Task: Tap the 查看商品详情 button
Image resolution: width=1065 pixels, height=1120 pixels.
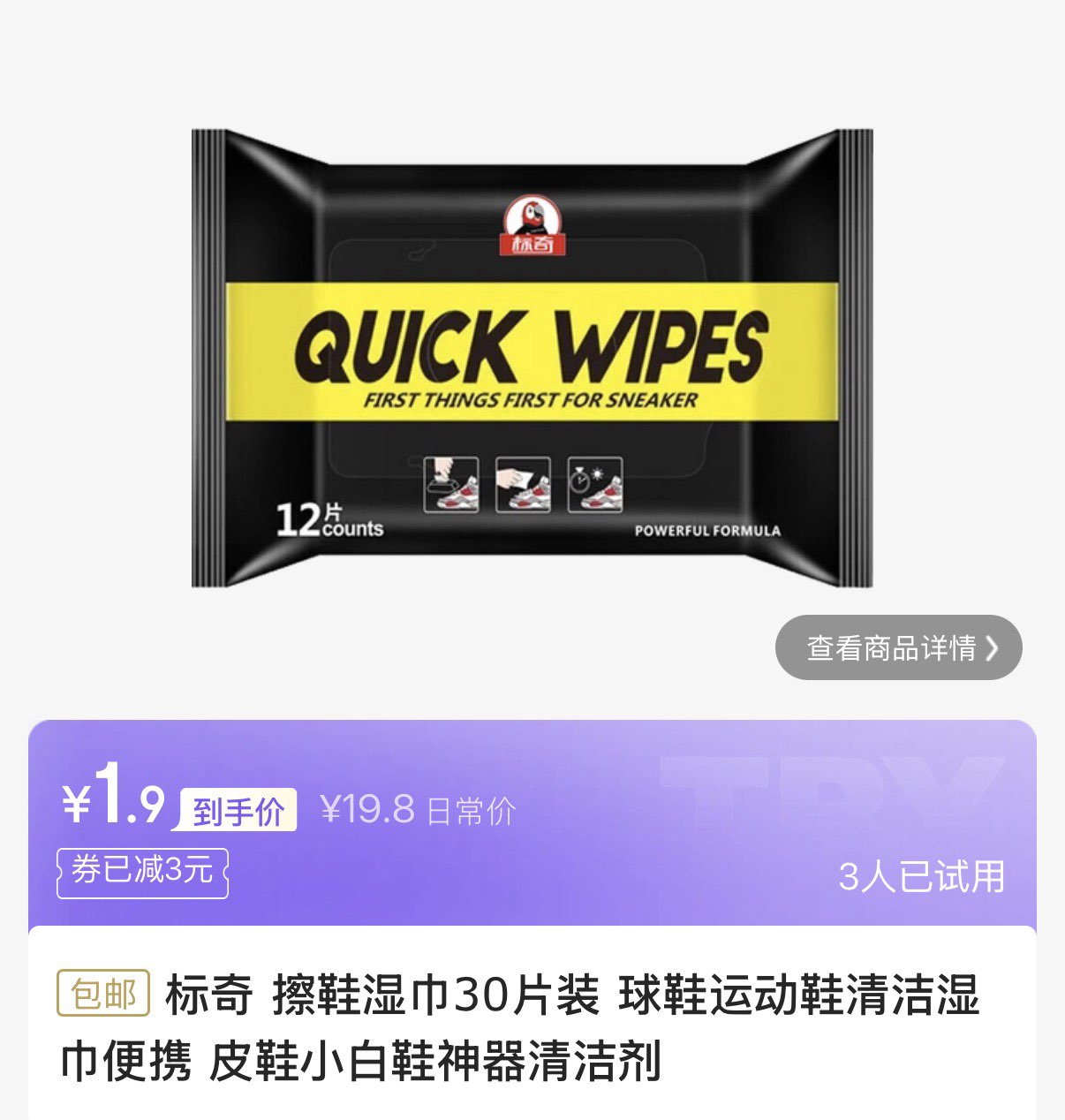Action: coord(898,647)
